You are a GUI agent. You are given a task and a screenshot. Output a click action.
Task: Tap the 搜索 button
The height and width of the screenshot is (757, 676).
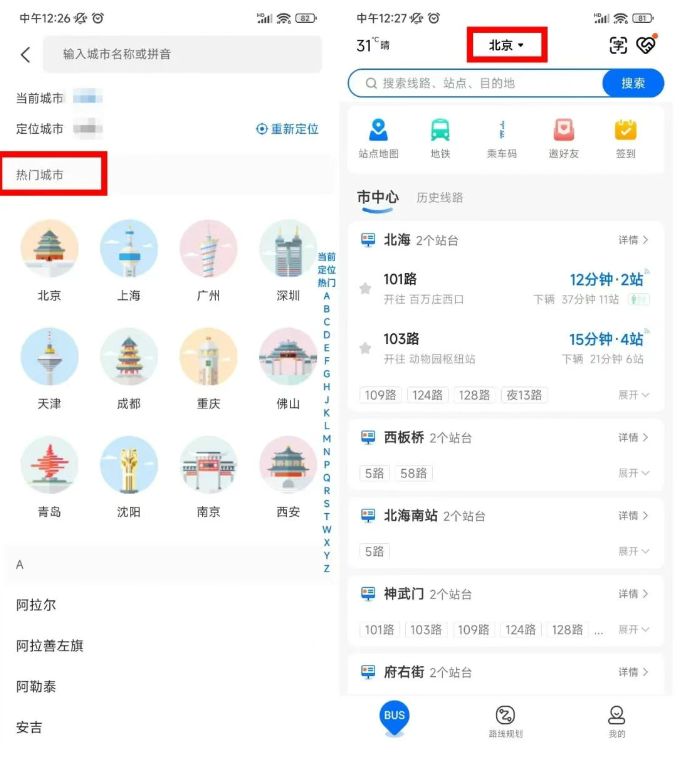[633, 83]
